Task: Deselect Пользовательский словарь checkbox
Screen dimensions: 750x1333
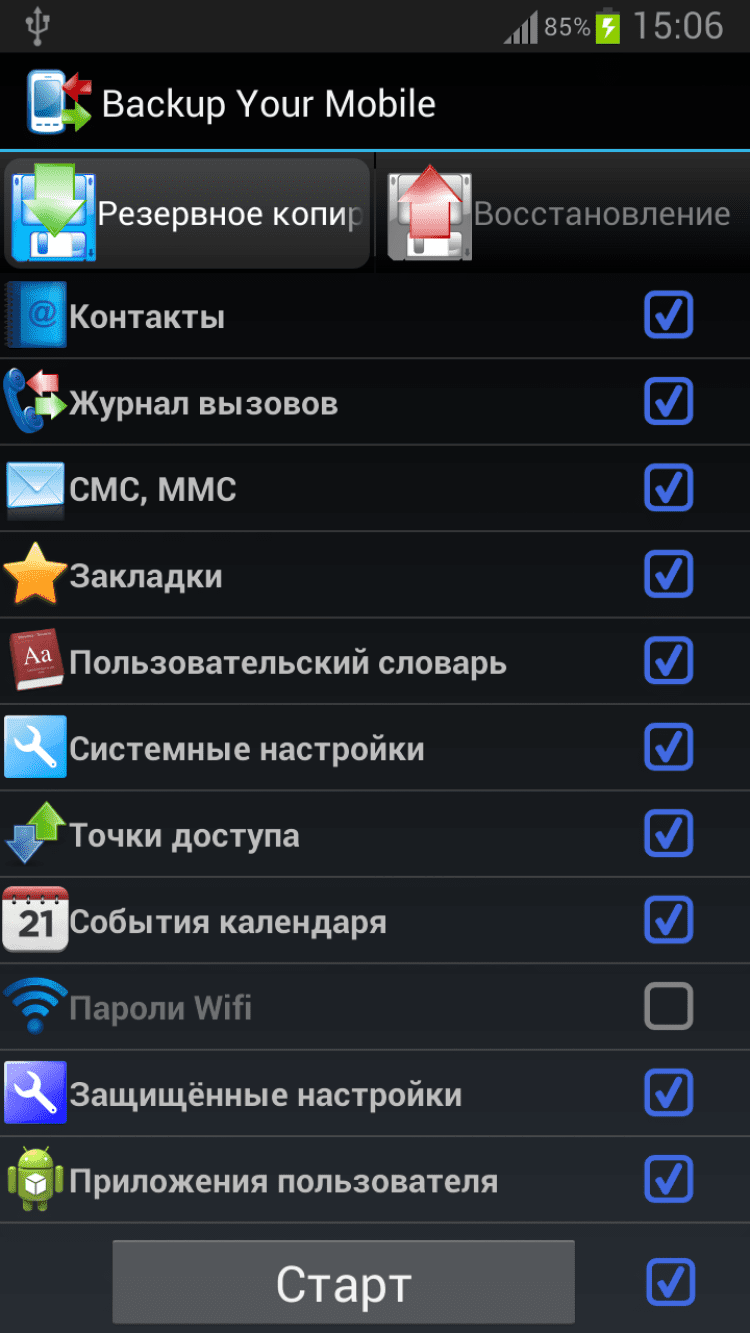Action: pyautogui.click(x=669, y=661)
